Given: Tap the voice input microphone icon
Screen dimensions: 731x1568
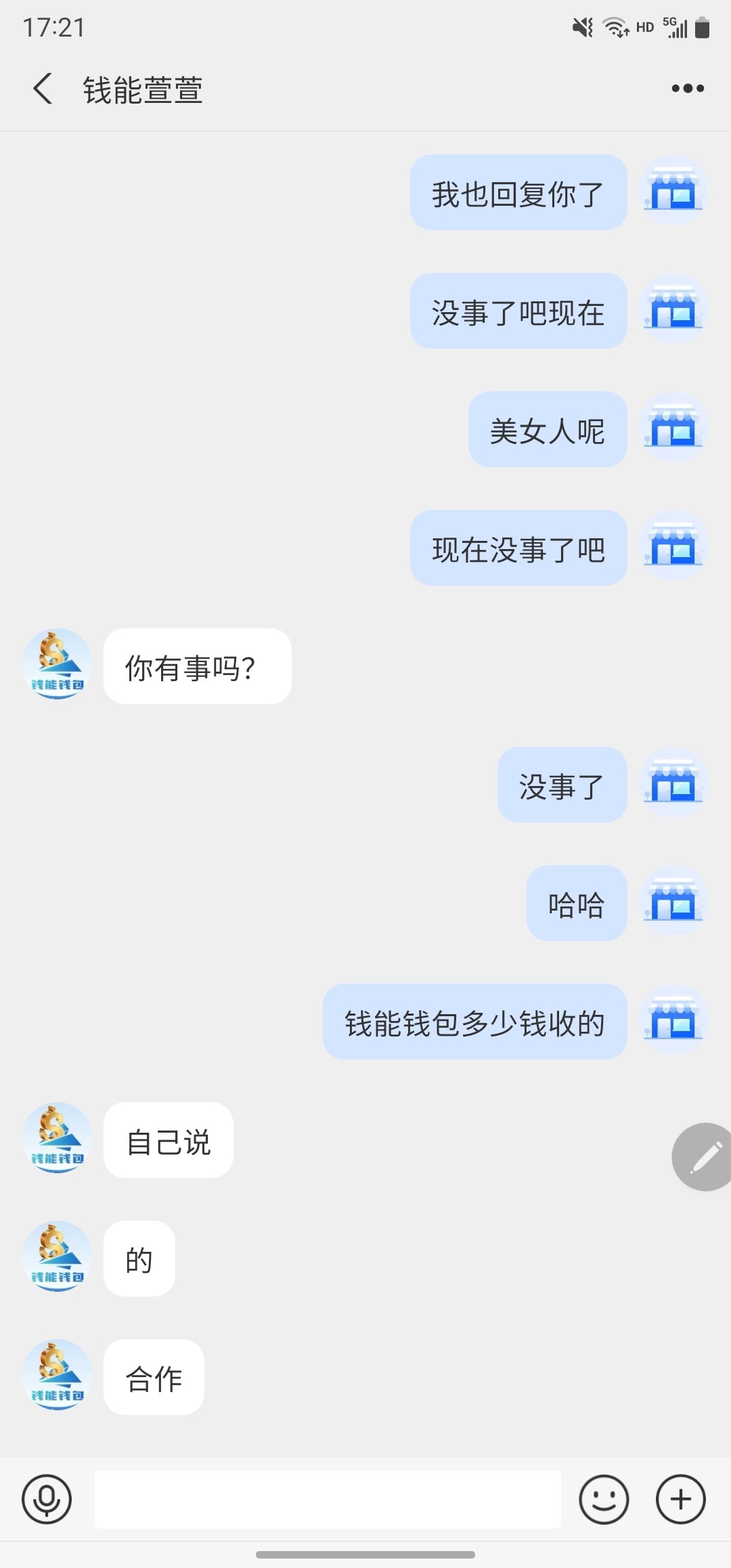Looking at the screenshot, I should point(47,1499).
